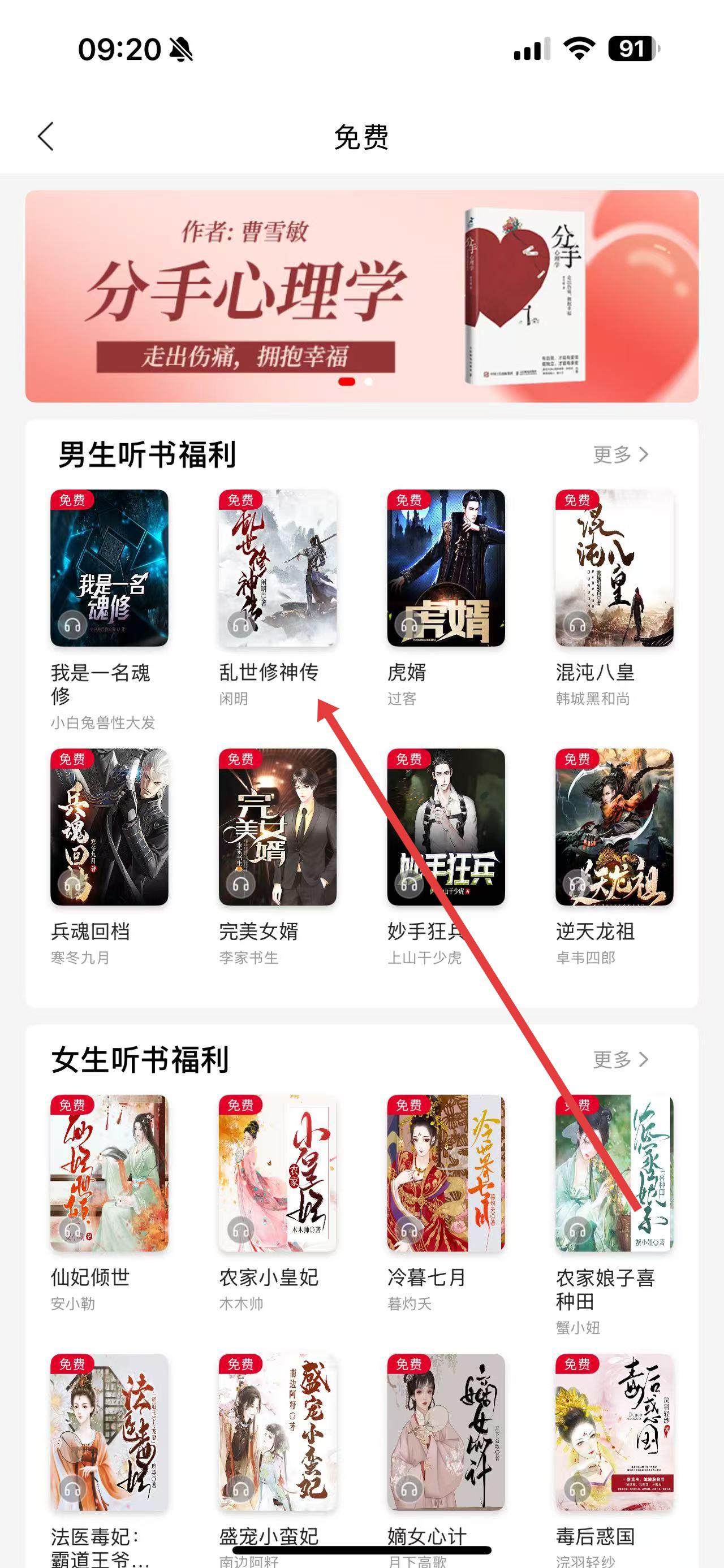Screen dimensions: 724x1568
Task: Go back from the 免费 page
Action: [46, 136]
